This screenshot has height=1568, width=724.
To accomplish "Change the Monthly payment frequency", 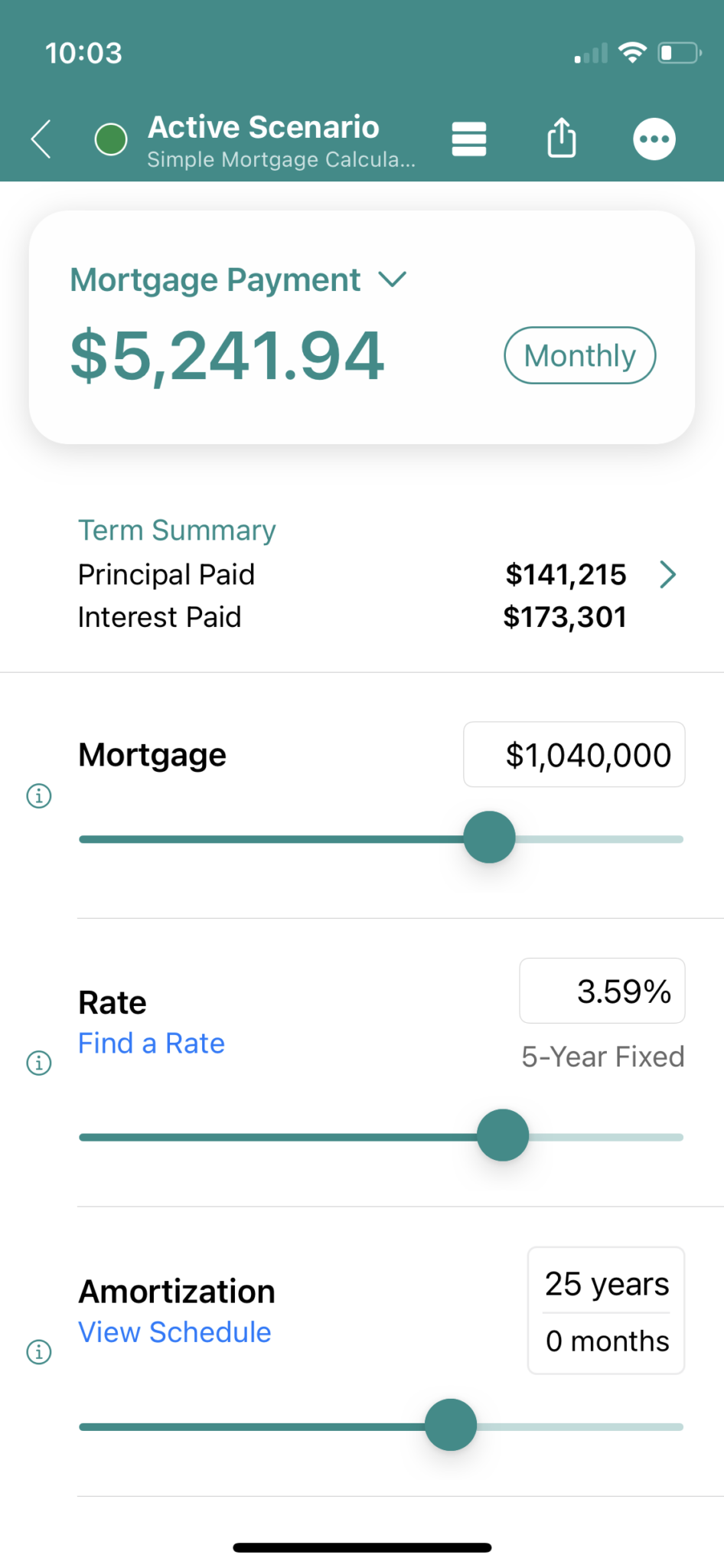I will click(580, 355).
